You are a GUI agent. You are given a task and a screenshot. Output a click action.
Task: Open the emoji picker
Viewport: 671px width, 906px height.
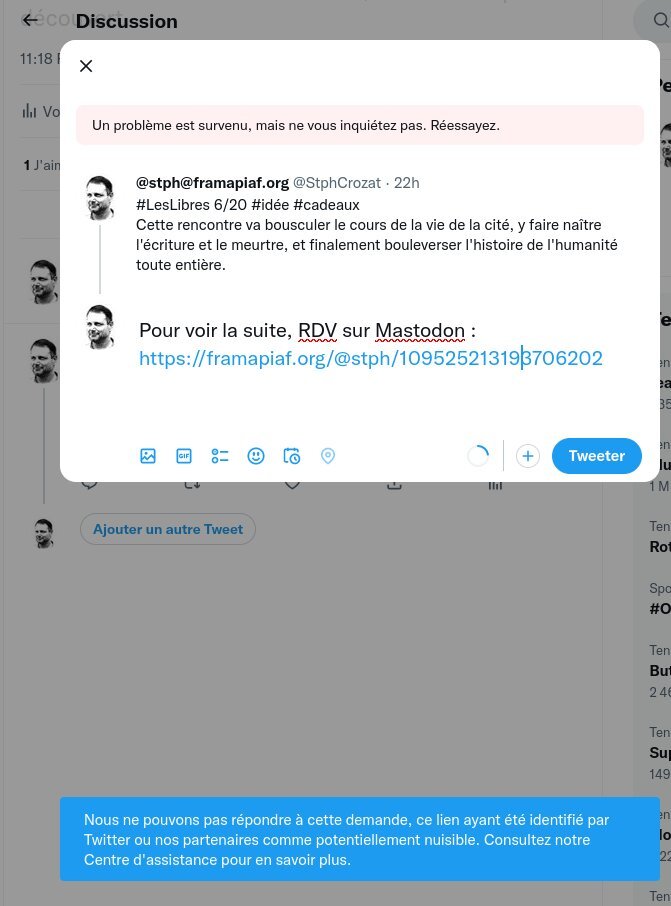coord(256,456)
